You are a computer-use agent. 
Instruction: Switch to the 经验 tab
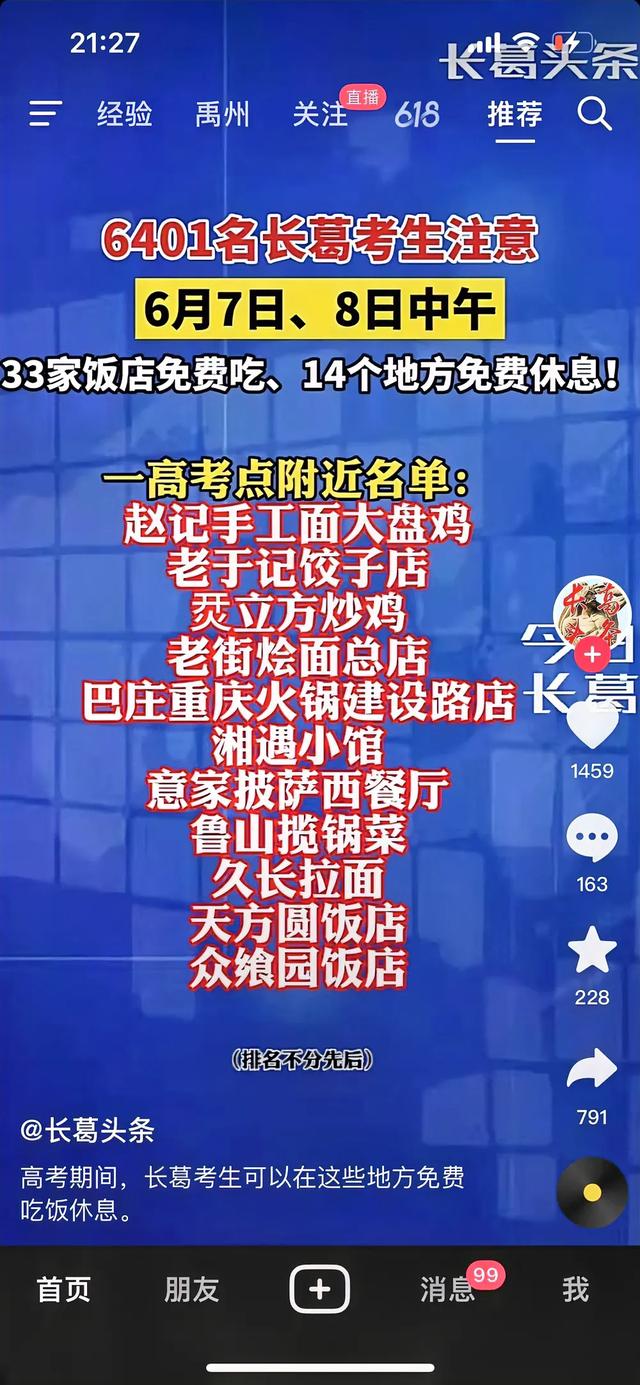(124, 114)
